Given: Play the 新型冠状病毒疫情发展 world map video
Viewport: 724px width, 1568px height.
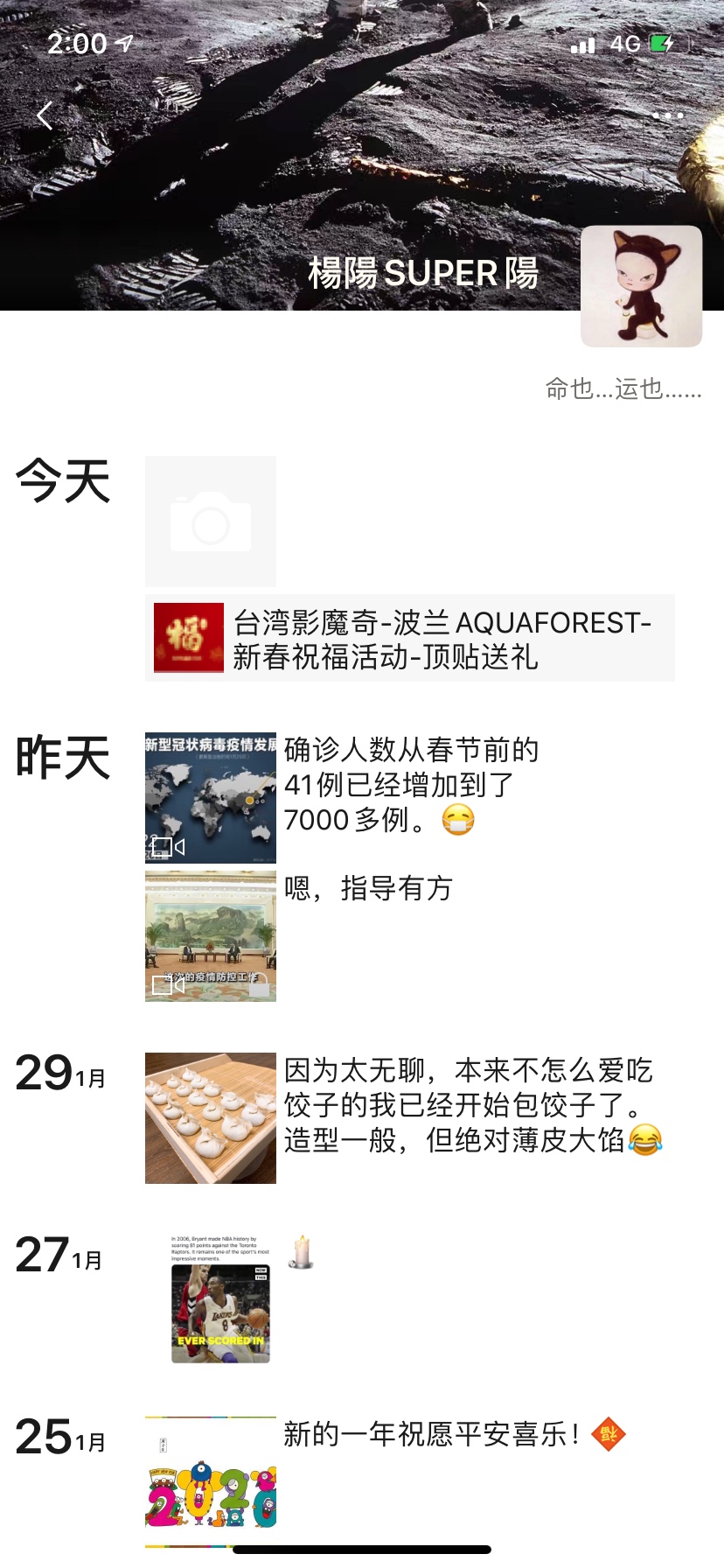Looking at the screenshot, I should point(211,798).
